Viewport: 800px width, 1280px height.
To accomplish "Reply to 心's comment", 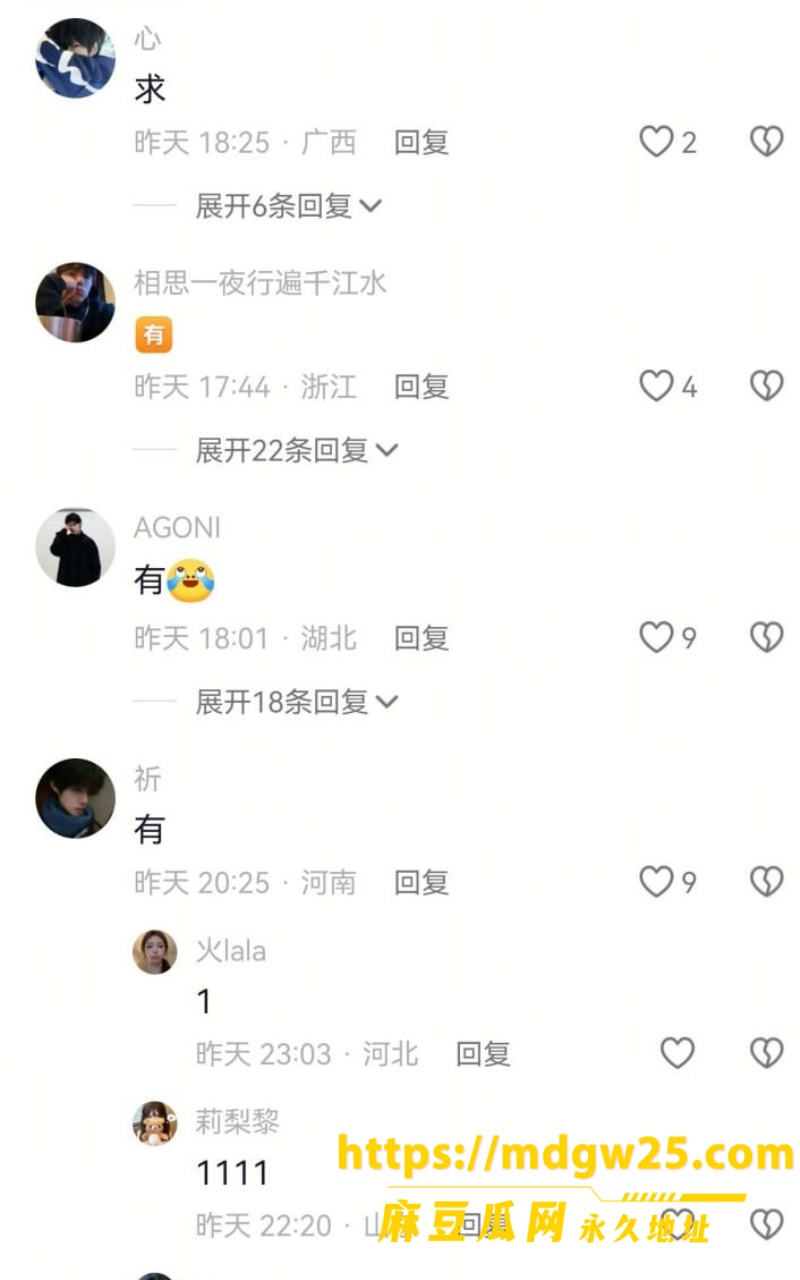I will 421,142.
